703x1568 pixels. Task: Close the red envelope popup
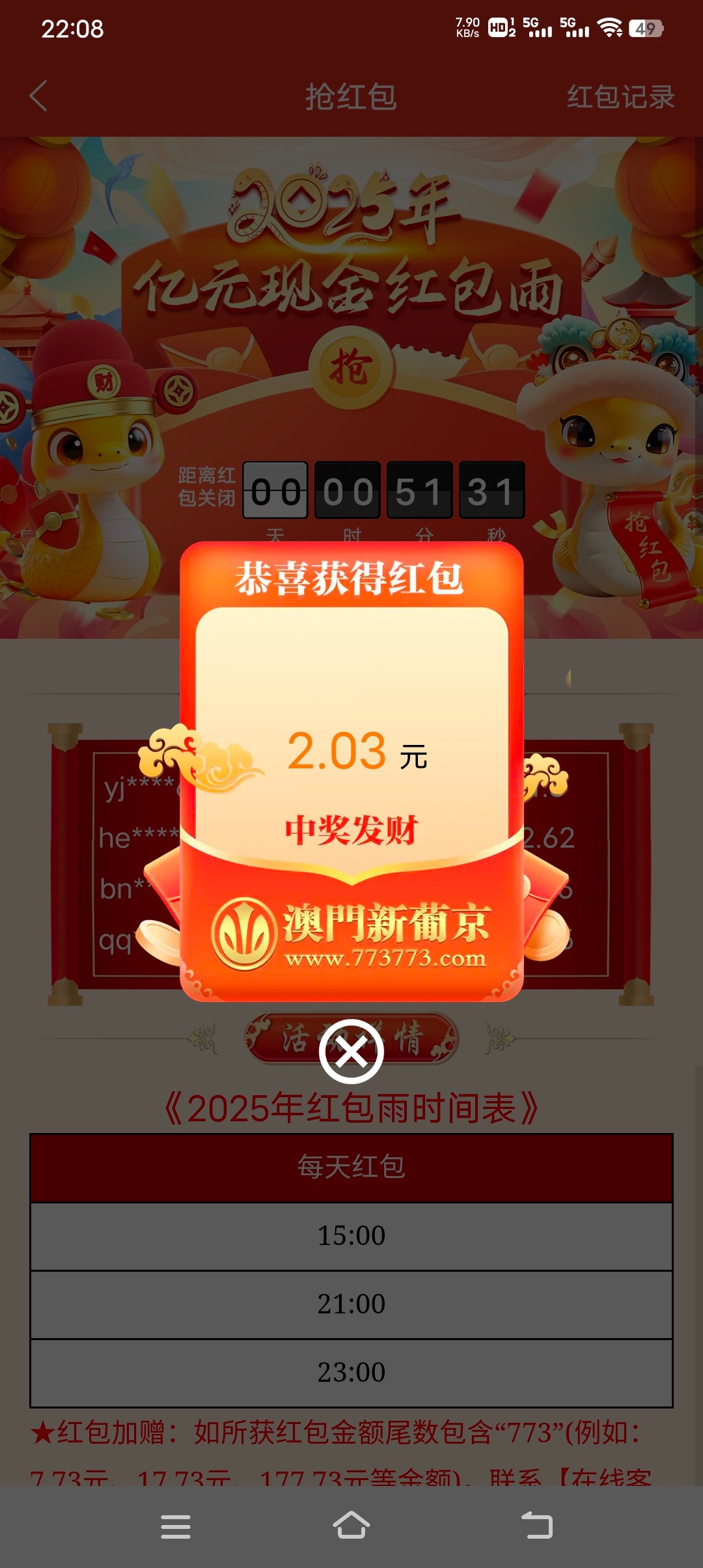point(351,1052)
